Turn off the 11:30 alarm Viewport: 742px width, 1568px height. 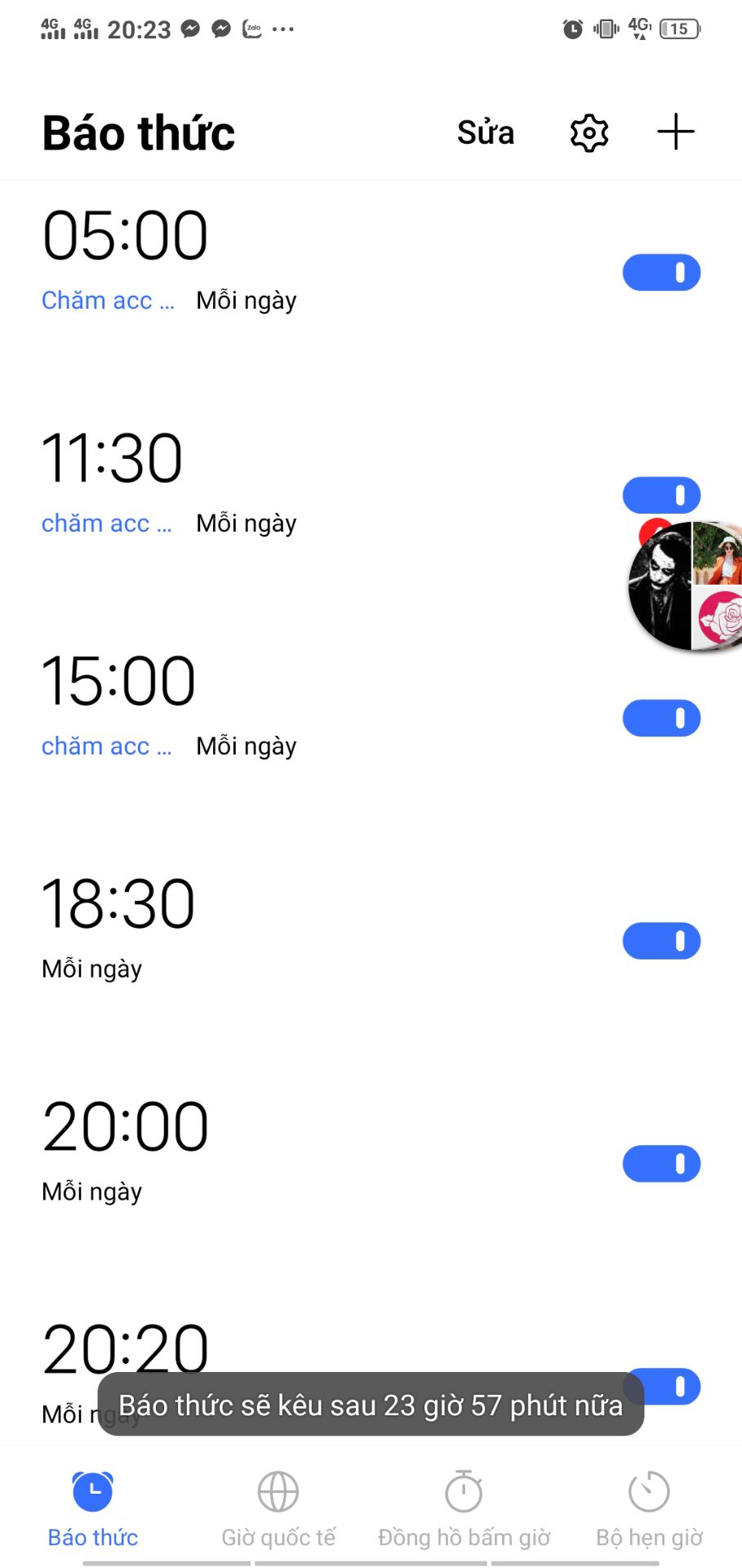[661, 495]
